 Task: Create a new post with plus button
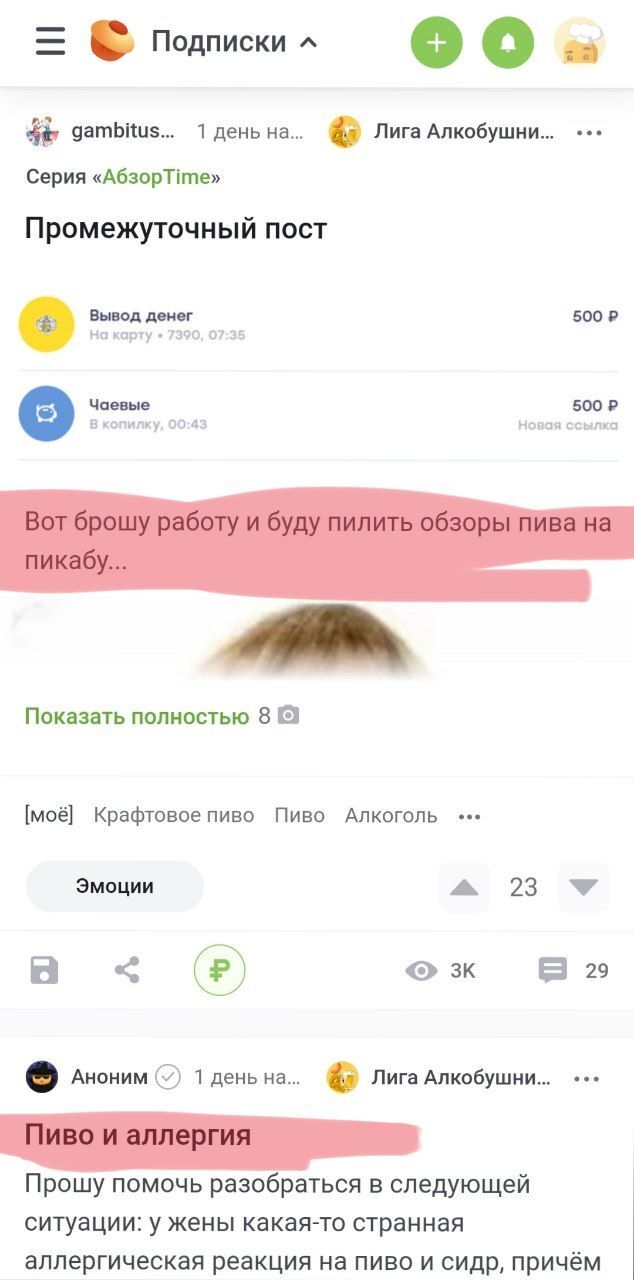(436, 42)
